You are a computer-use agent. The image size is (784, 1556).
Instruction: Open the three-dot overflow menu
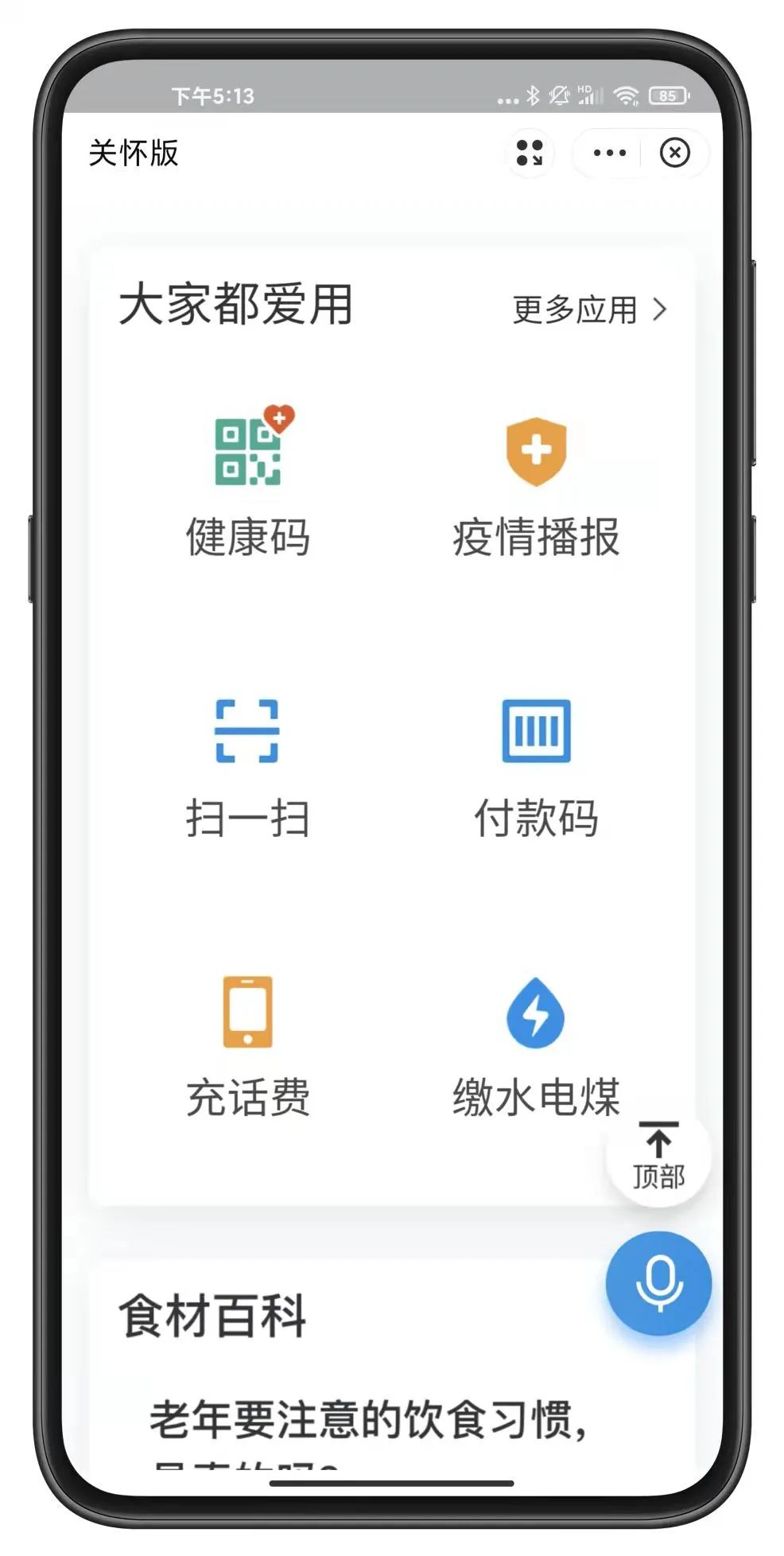609,152
